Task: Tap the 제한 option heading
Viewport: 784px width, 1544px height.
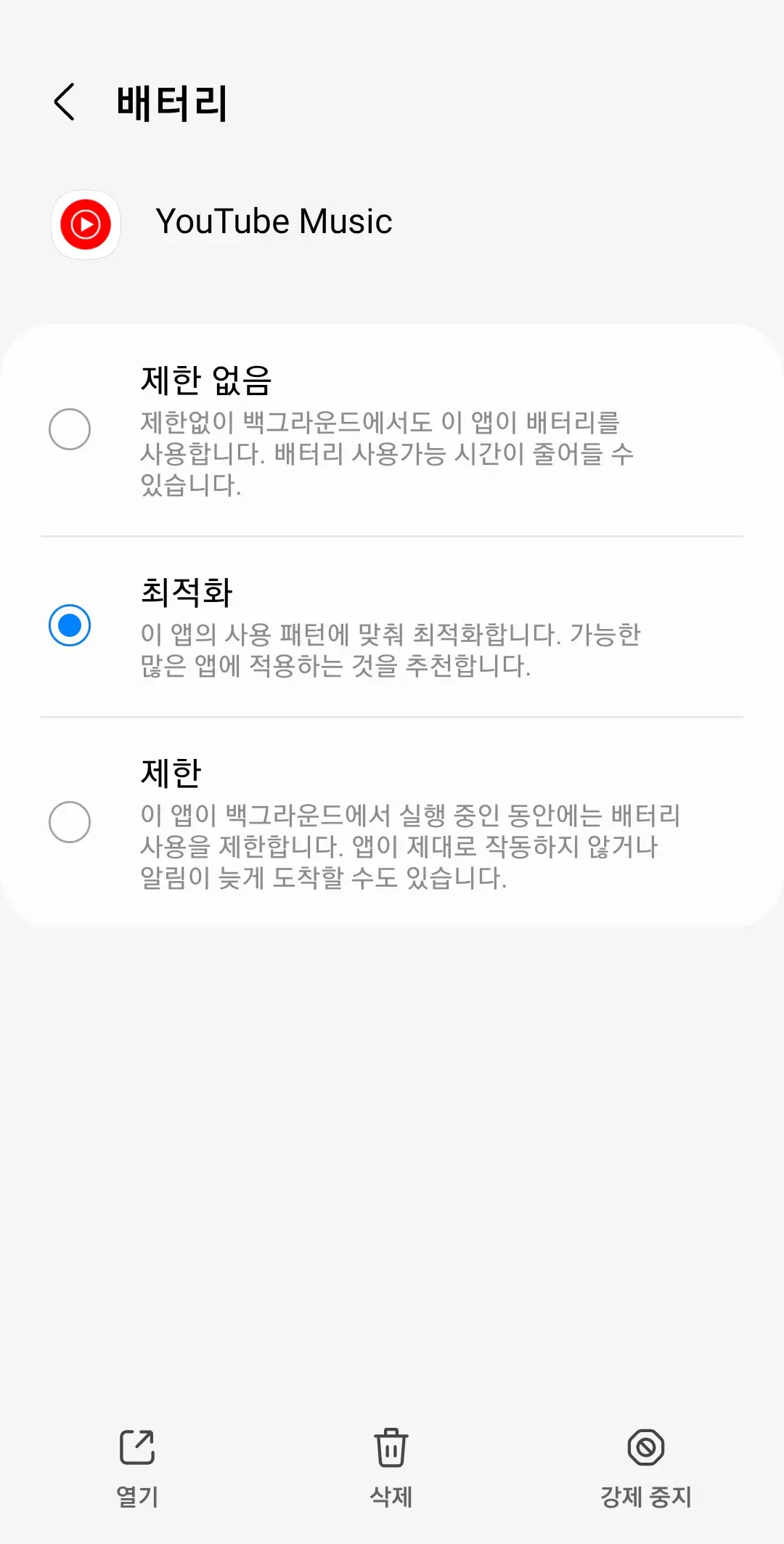Action: pyautogui.click(x=167, y=774)
